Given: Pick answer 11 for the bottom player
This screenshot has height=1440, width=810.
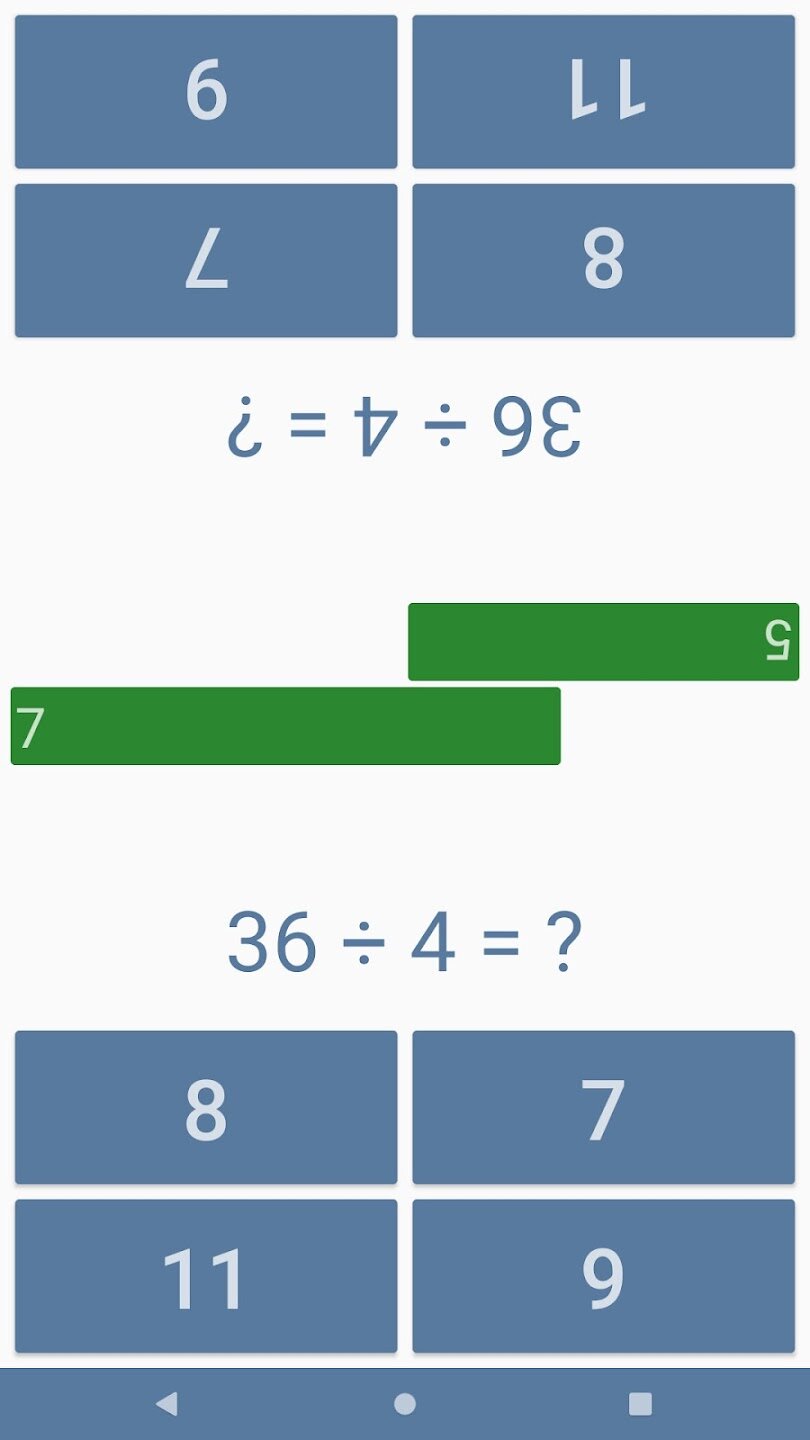Looking at the screenshot, I should click(206, 1277).
